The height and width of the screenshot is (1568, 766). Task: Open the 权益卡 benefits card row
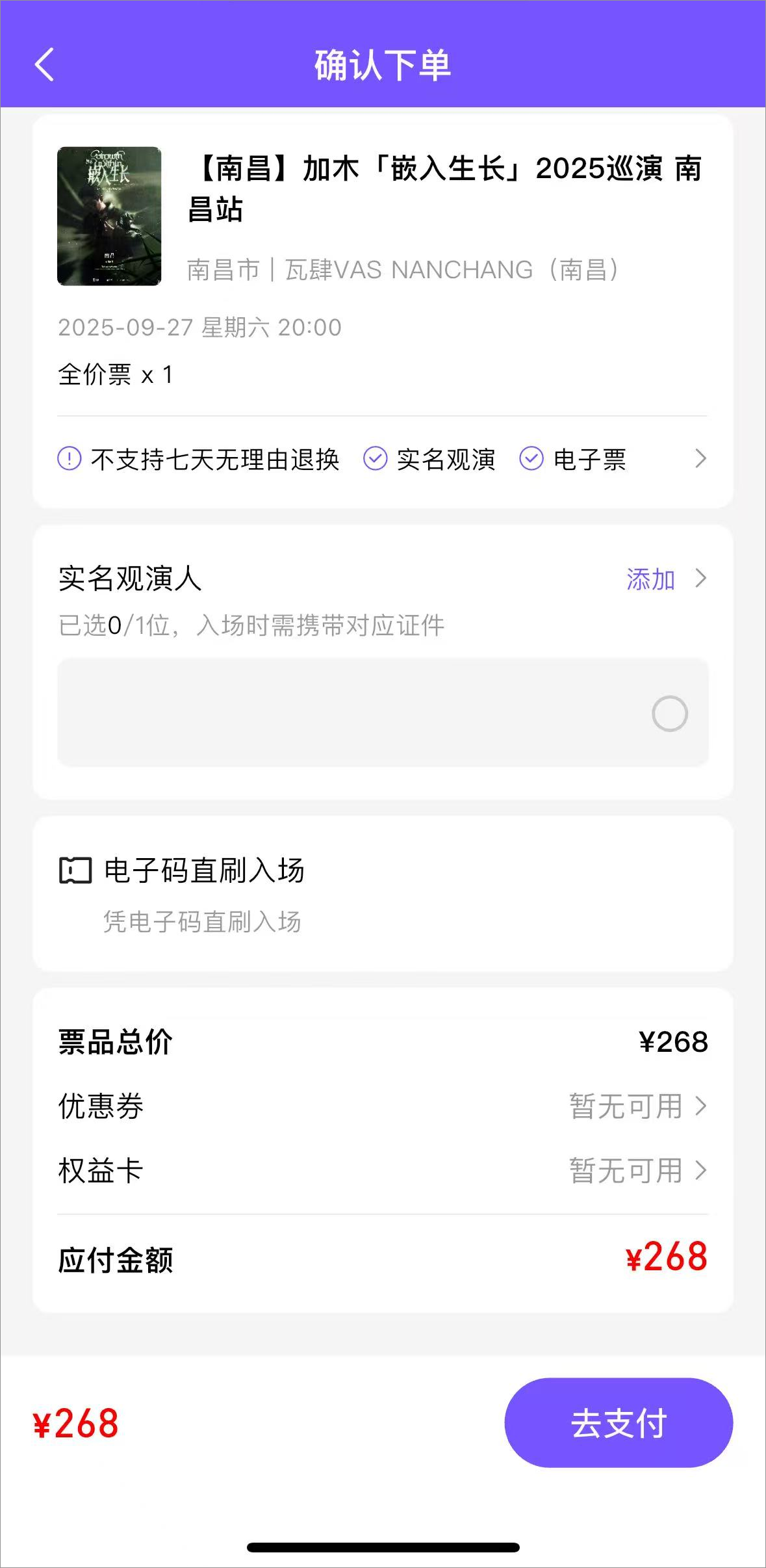pyautogui.click(x=382, y=1171)
